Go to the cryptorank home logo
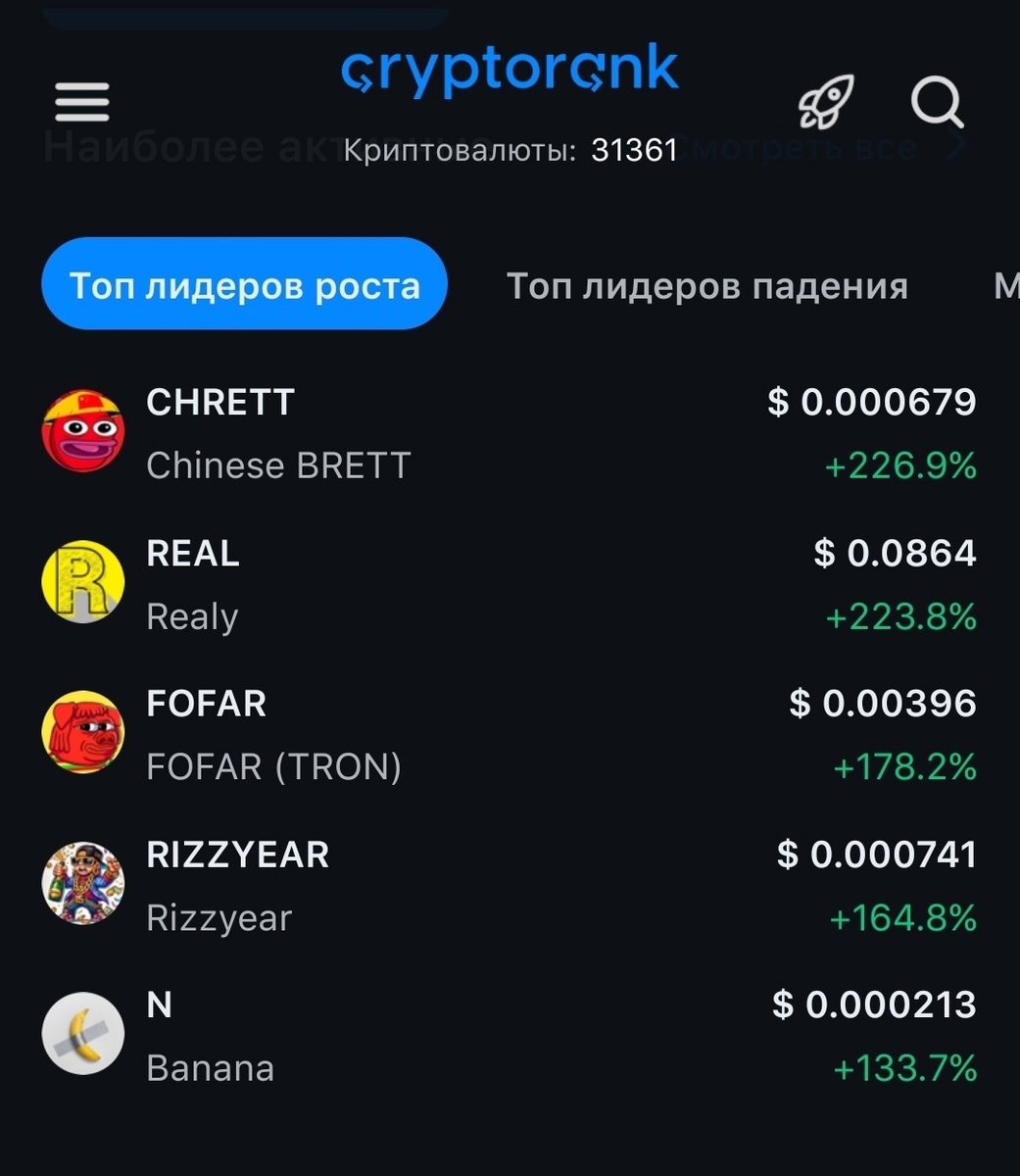Screen dimensions: 1020x1176 pos(510,72)
